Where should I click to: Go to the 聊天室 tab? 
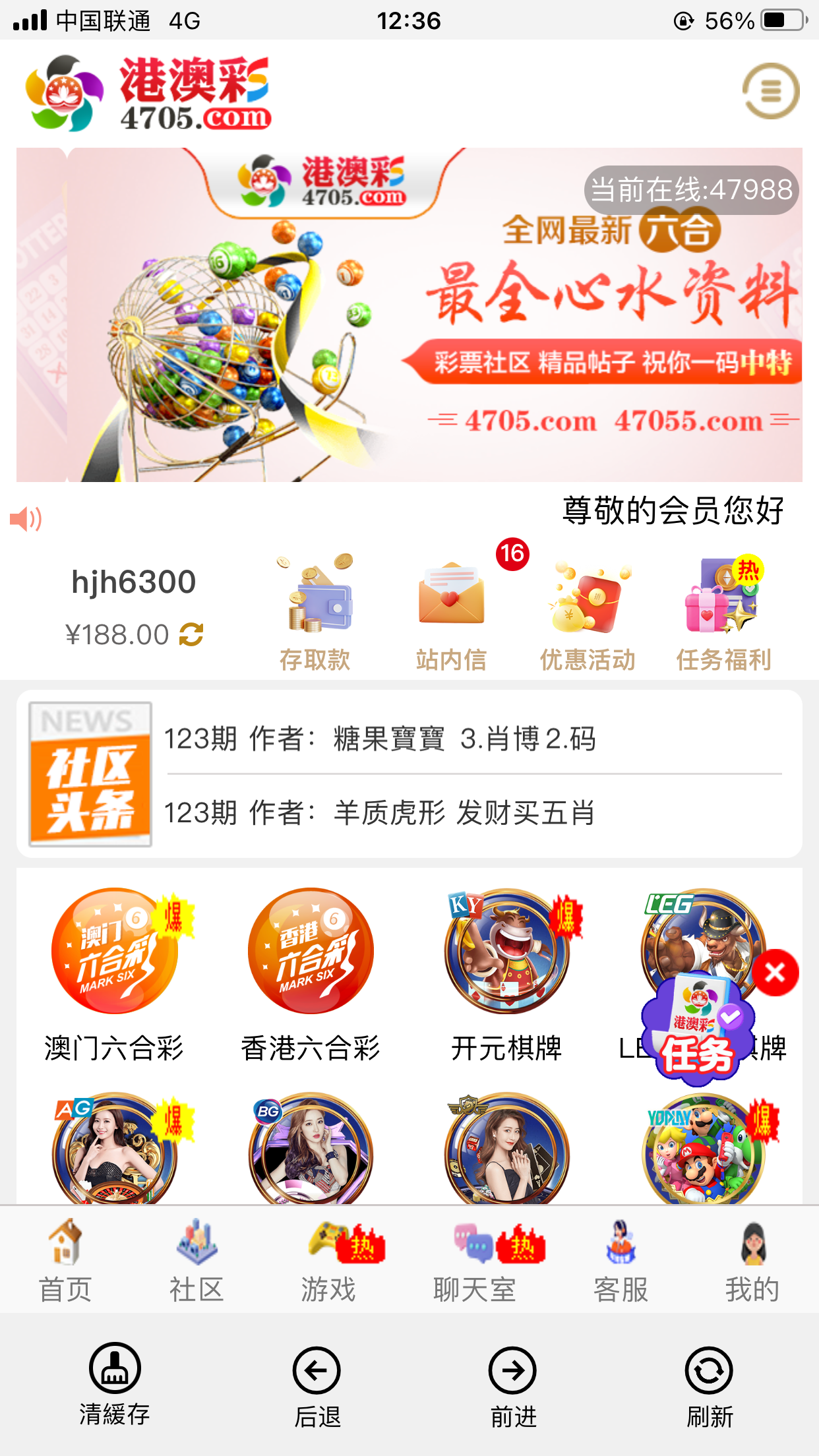475,1261
